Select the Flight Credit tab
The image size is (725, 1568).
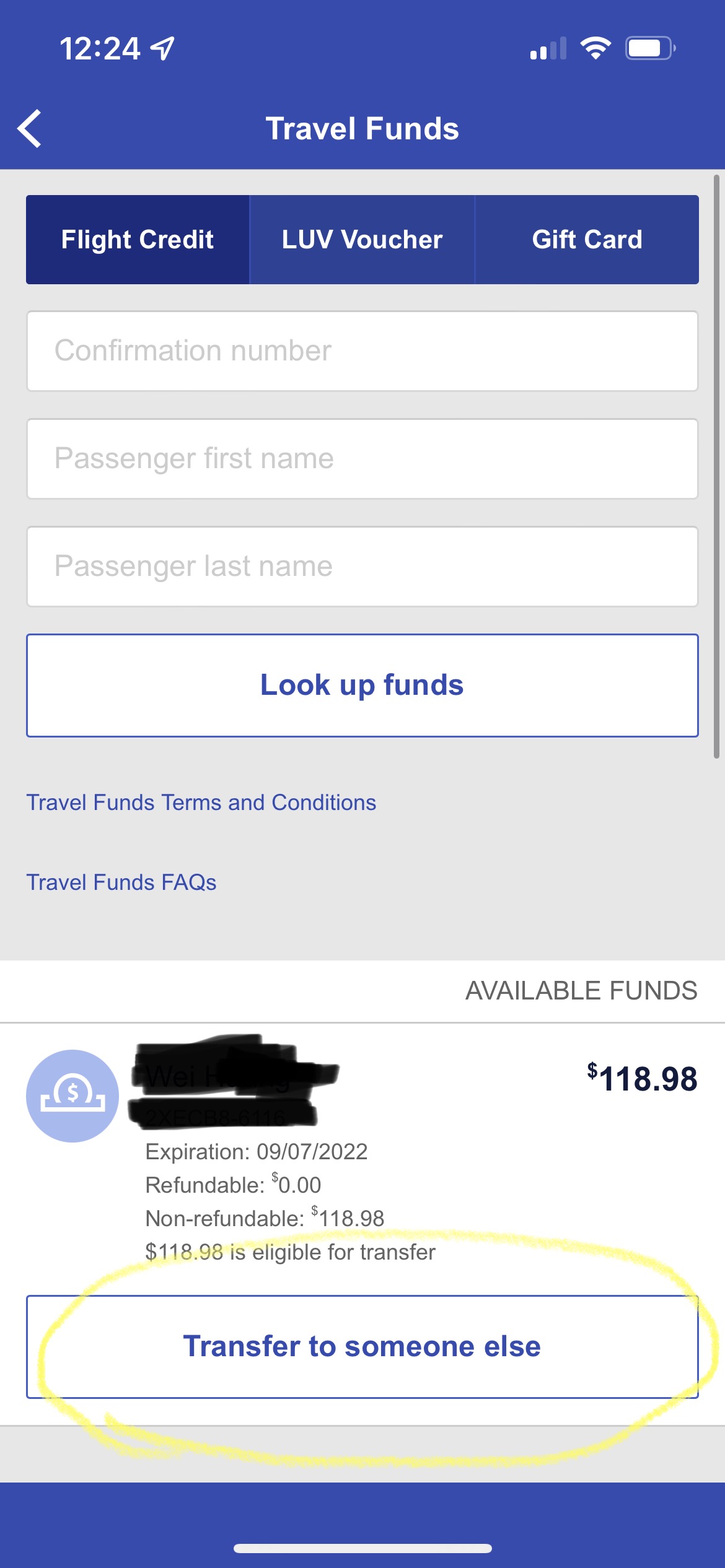tap(138, 240)
